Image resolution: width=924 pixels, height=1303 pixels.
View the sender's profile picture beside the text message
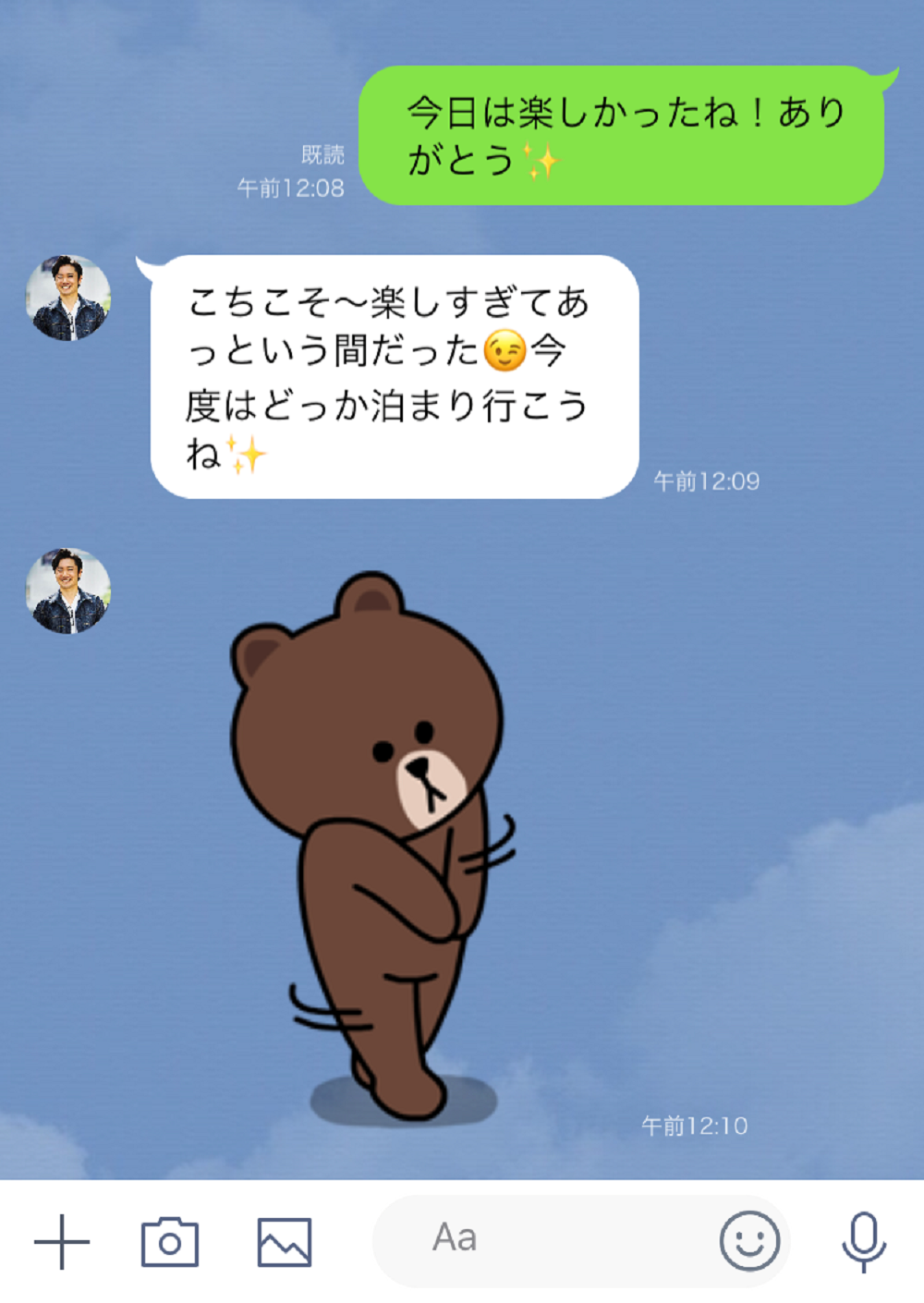click(68, 298)
